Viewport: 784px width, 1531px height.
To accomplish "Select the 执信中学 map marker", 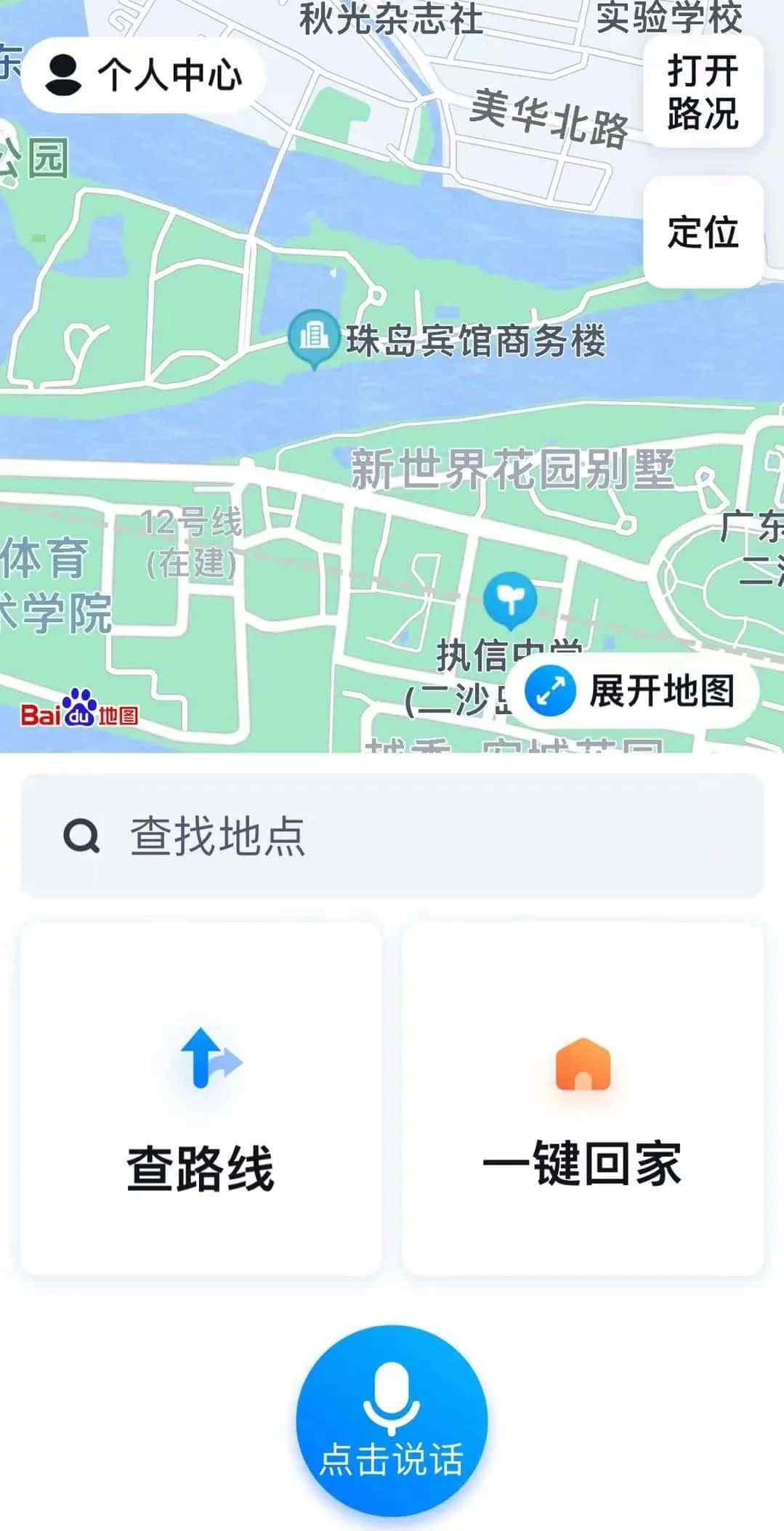I will click(x=510, y=602).
